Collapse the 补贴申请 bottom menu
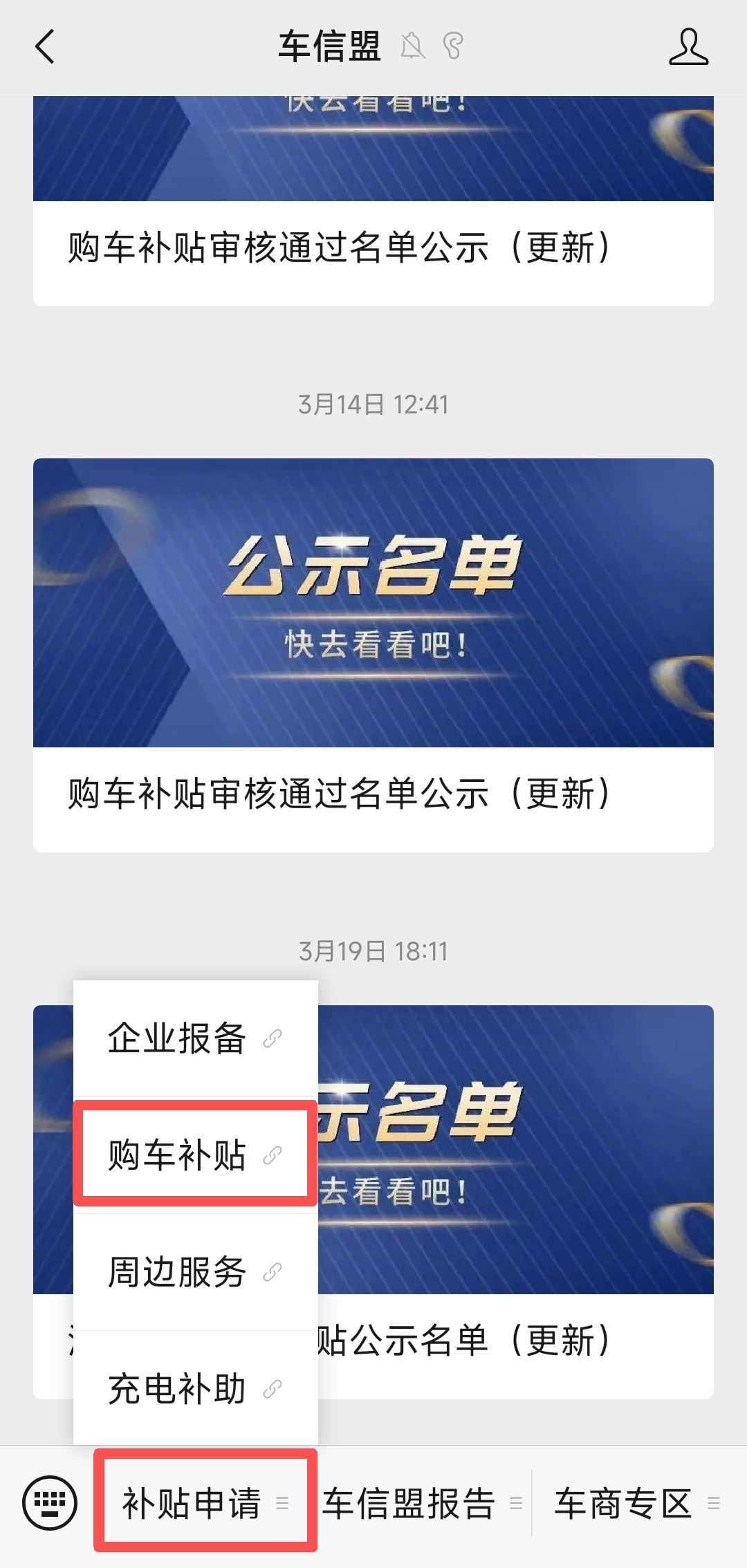This screenshot has height=1568, width=747. [x=205, y=1503]
